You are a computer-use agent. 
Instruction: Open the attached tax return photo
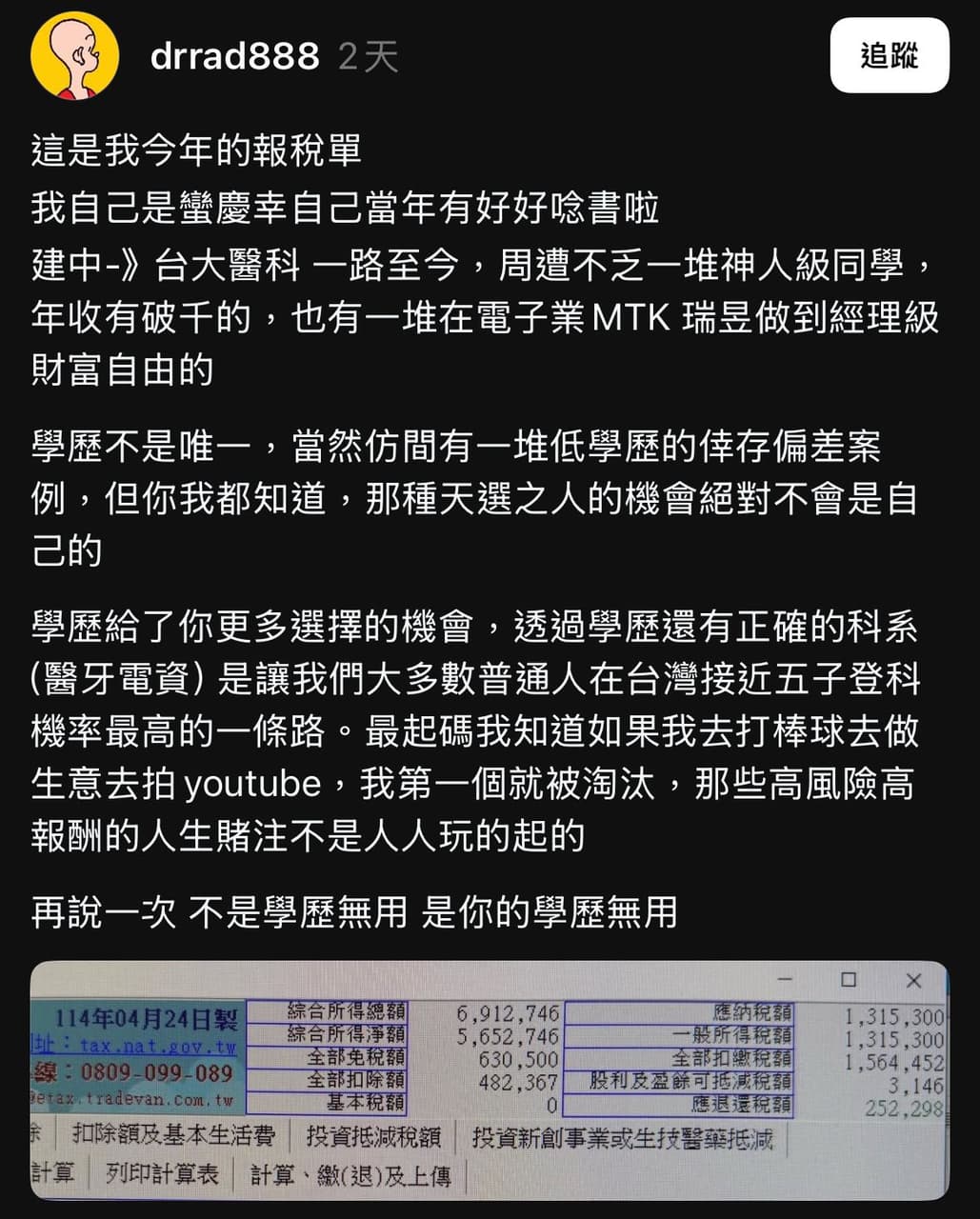tap(490, 1080)
